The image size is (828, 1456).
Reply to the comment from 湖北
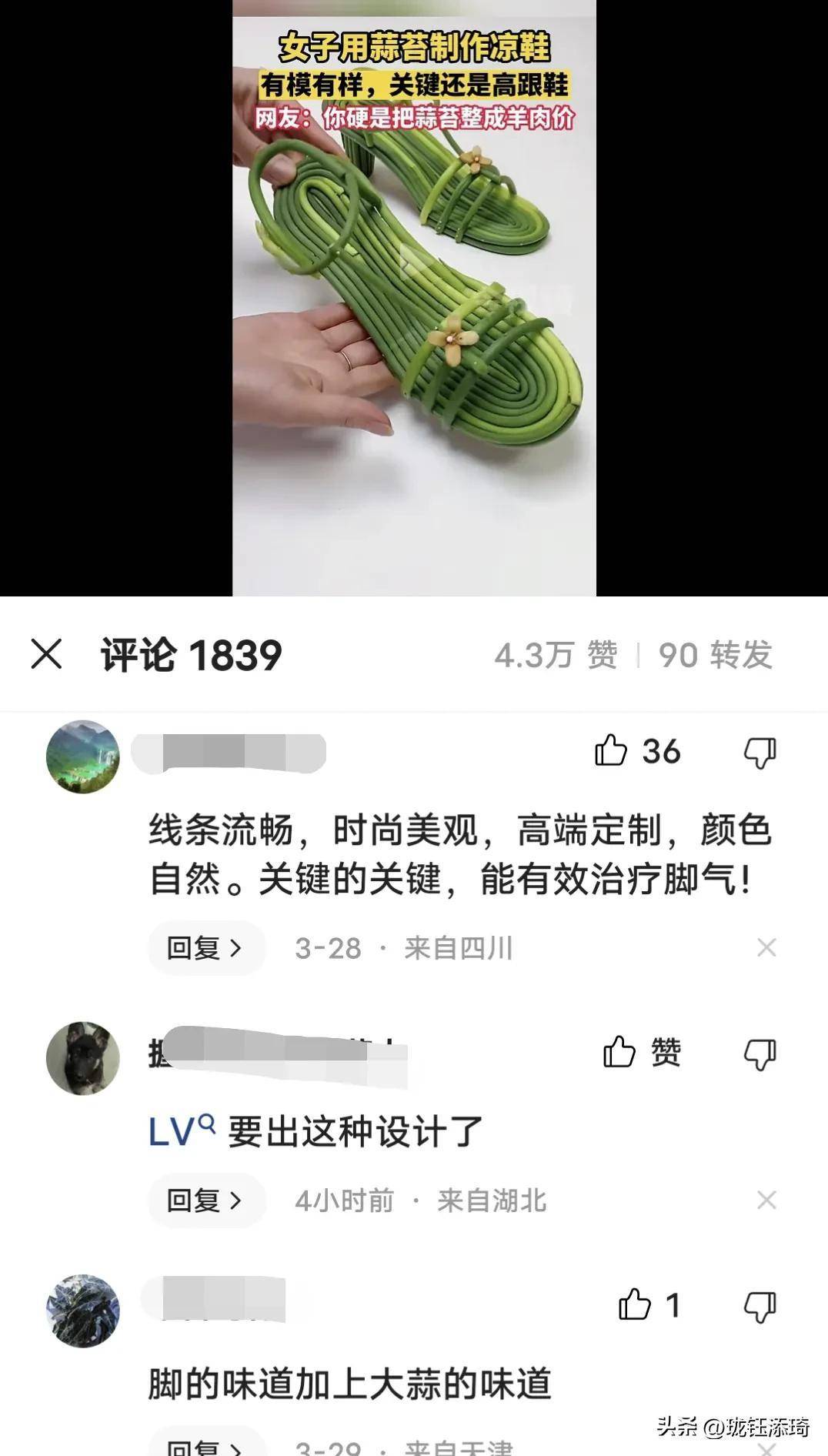click(x=205, y=1200)
